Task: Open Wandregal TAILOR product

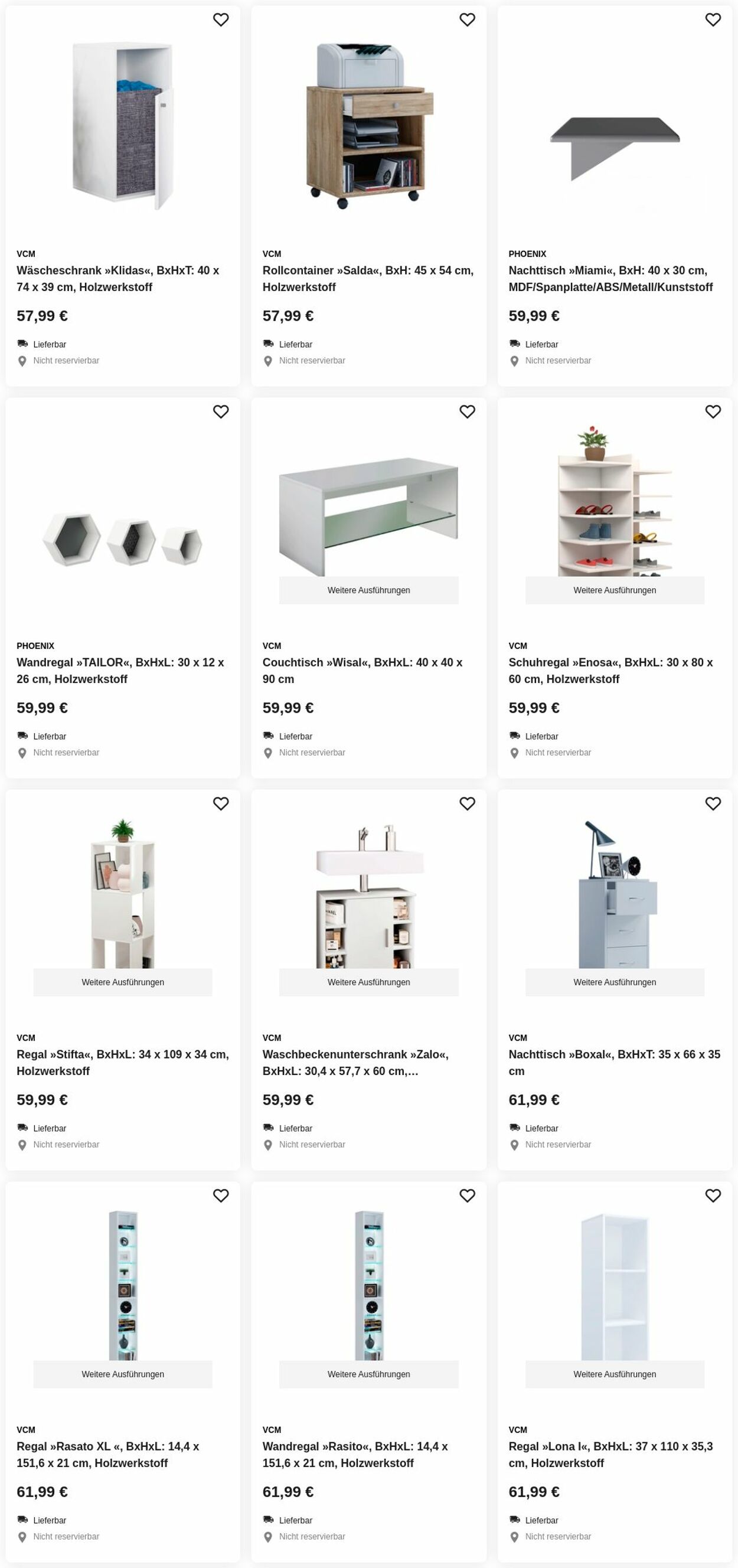Action: [120, 670]
